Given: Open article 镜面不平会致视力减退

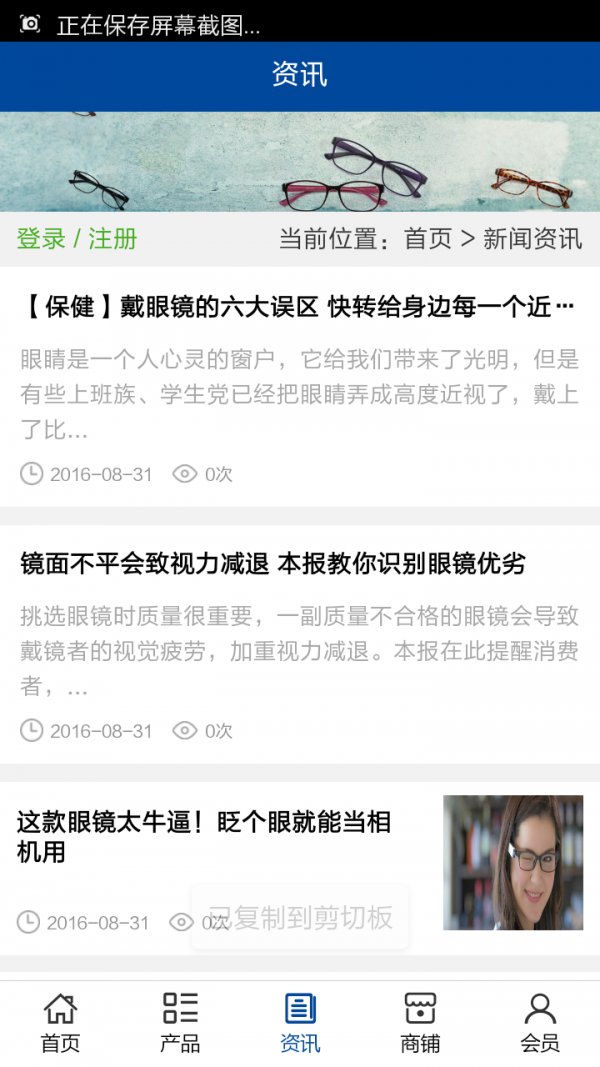Looking at the screenshot, I should click(273, 564).
